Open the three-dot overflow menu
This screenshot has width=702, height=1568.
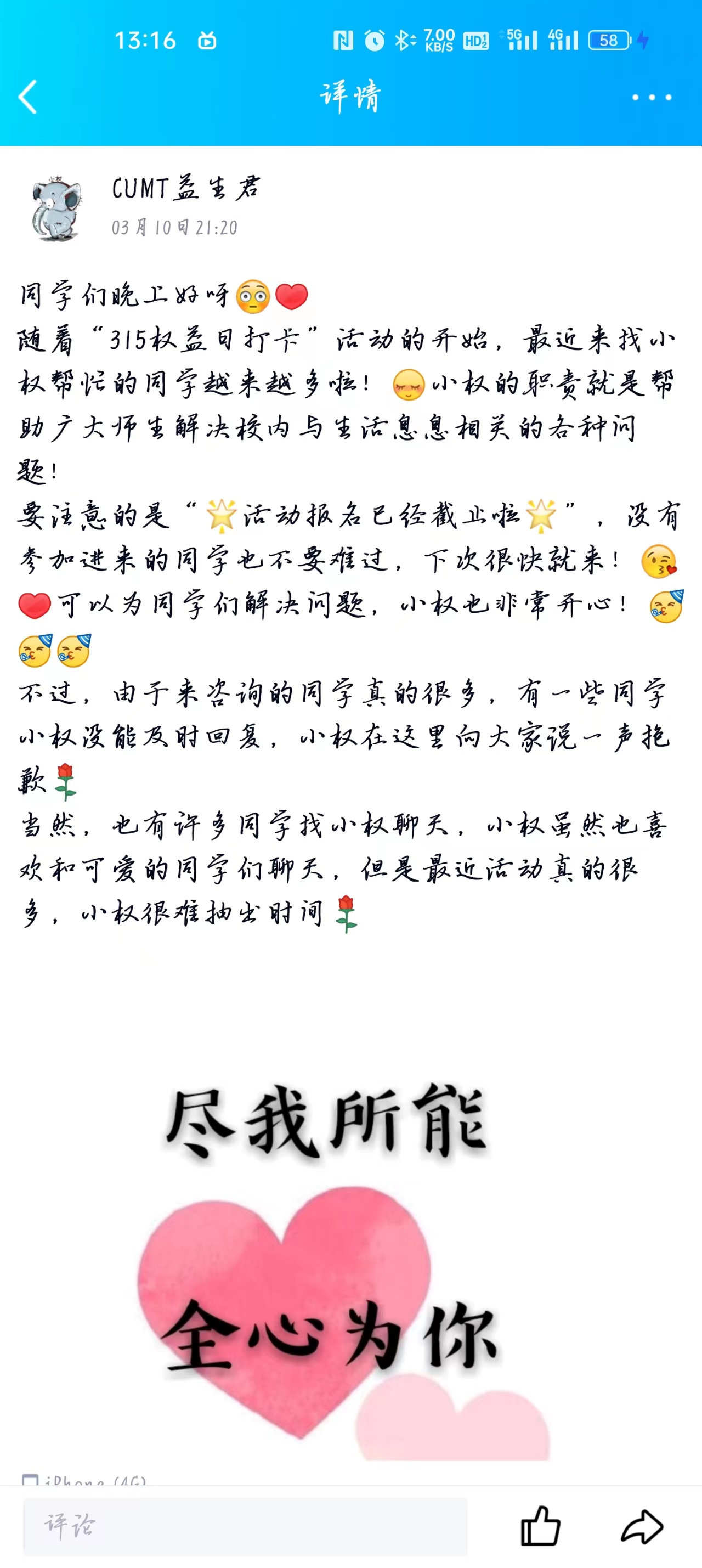[652, 98]
